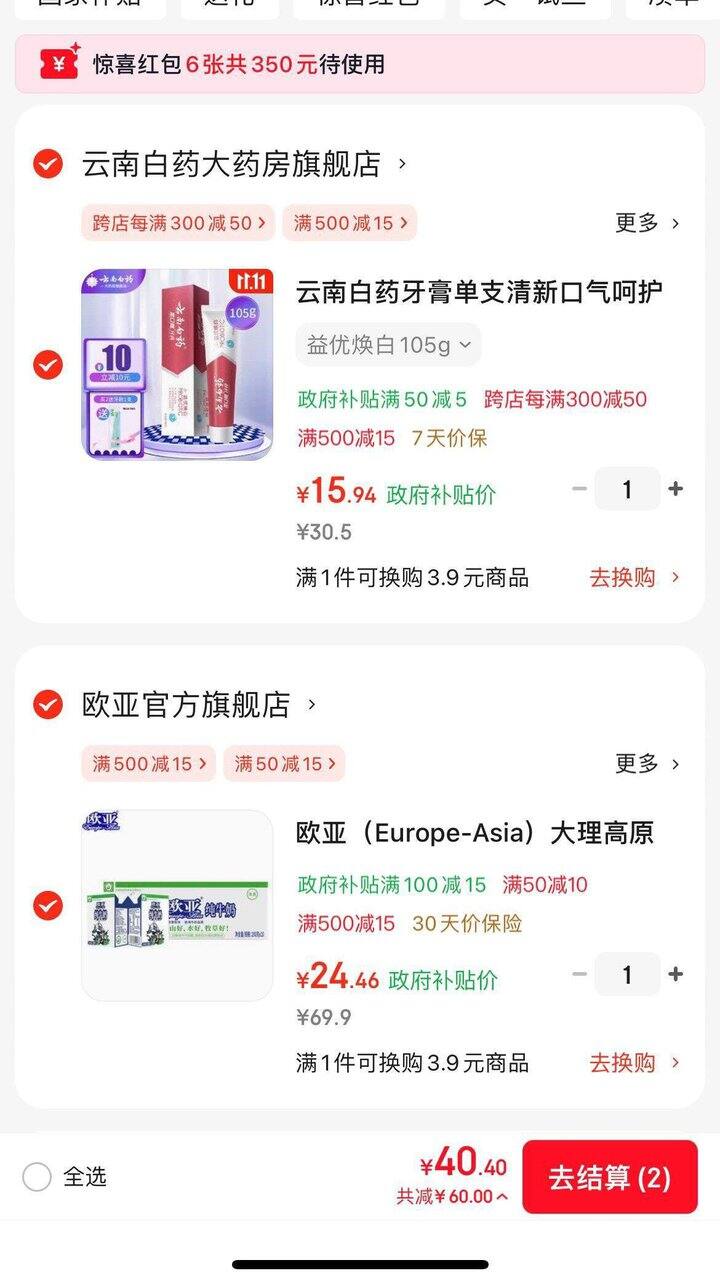Expand 更多 promotions for 欧亚 store
720x1284 pixels.
point(645,764)
